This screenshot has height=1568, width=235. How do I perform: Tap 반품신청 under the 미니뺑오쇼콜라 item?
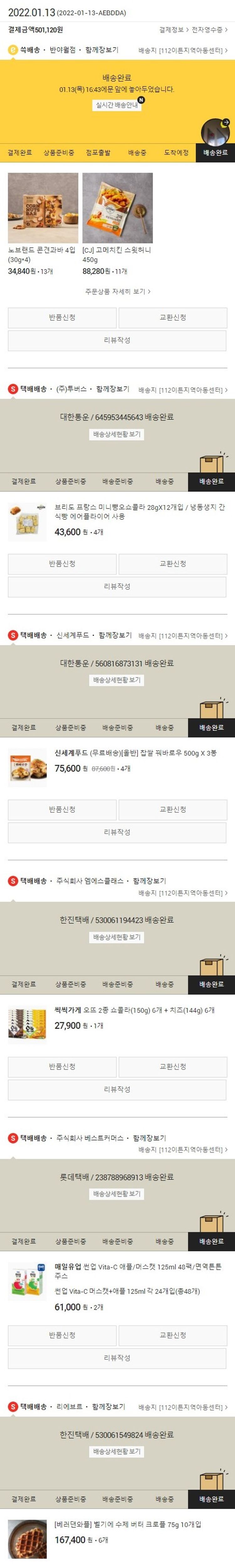click(62, 564)
